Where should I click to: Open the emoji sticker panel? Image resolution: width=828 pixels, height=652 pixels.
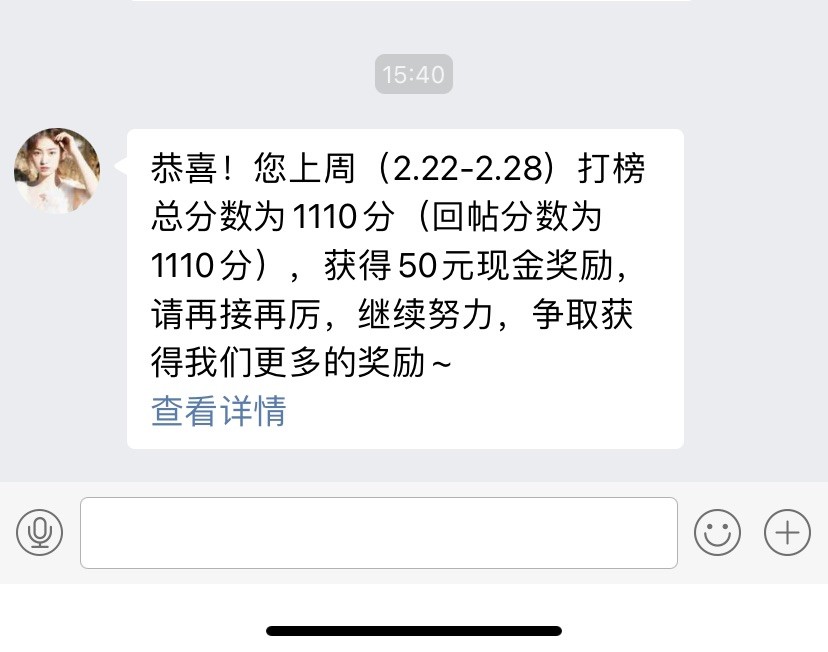(717, 532)
